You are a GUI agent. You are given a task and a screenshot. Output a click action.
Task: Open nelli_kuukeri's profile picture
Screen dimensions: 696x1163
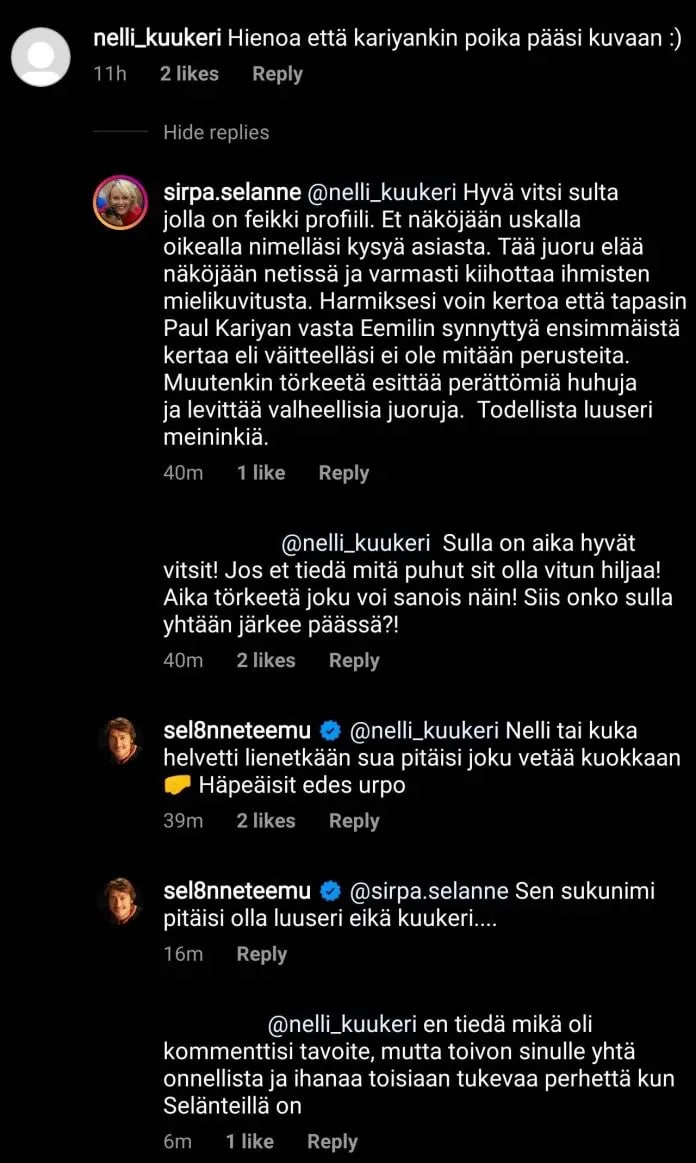40,56
